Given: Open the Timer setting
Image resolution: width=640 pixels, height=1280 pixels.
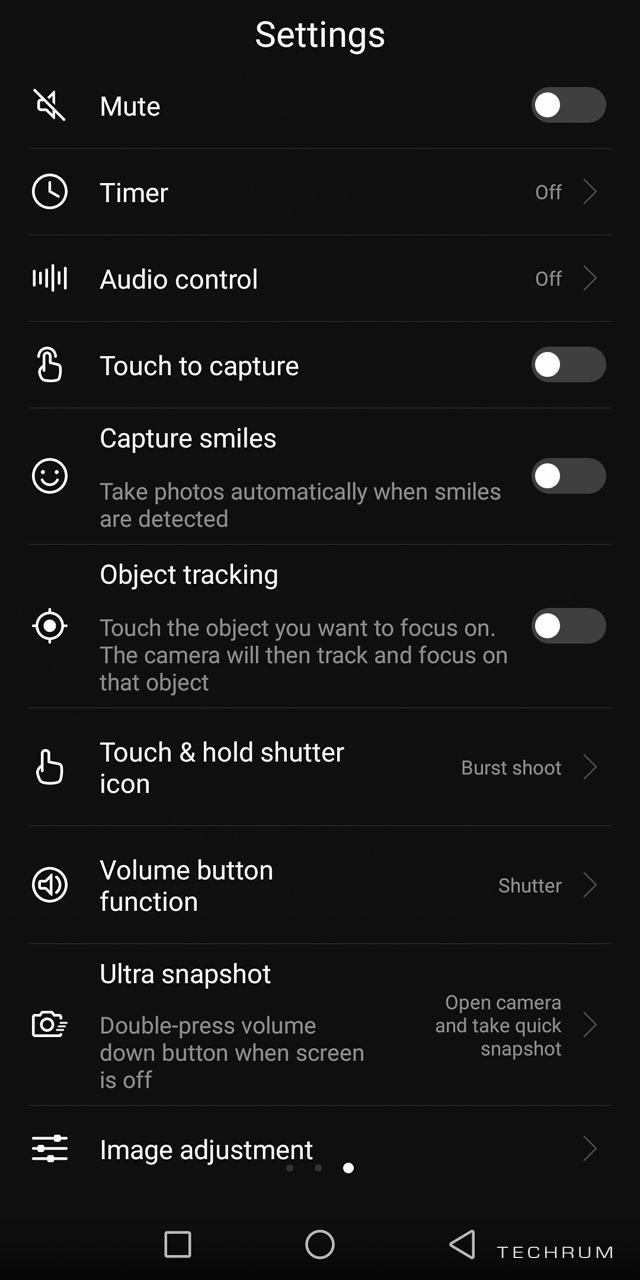Looking at the screenshot, I should click(320, 192).
